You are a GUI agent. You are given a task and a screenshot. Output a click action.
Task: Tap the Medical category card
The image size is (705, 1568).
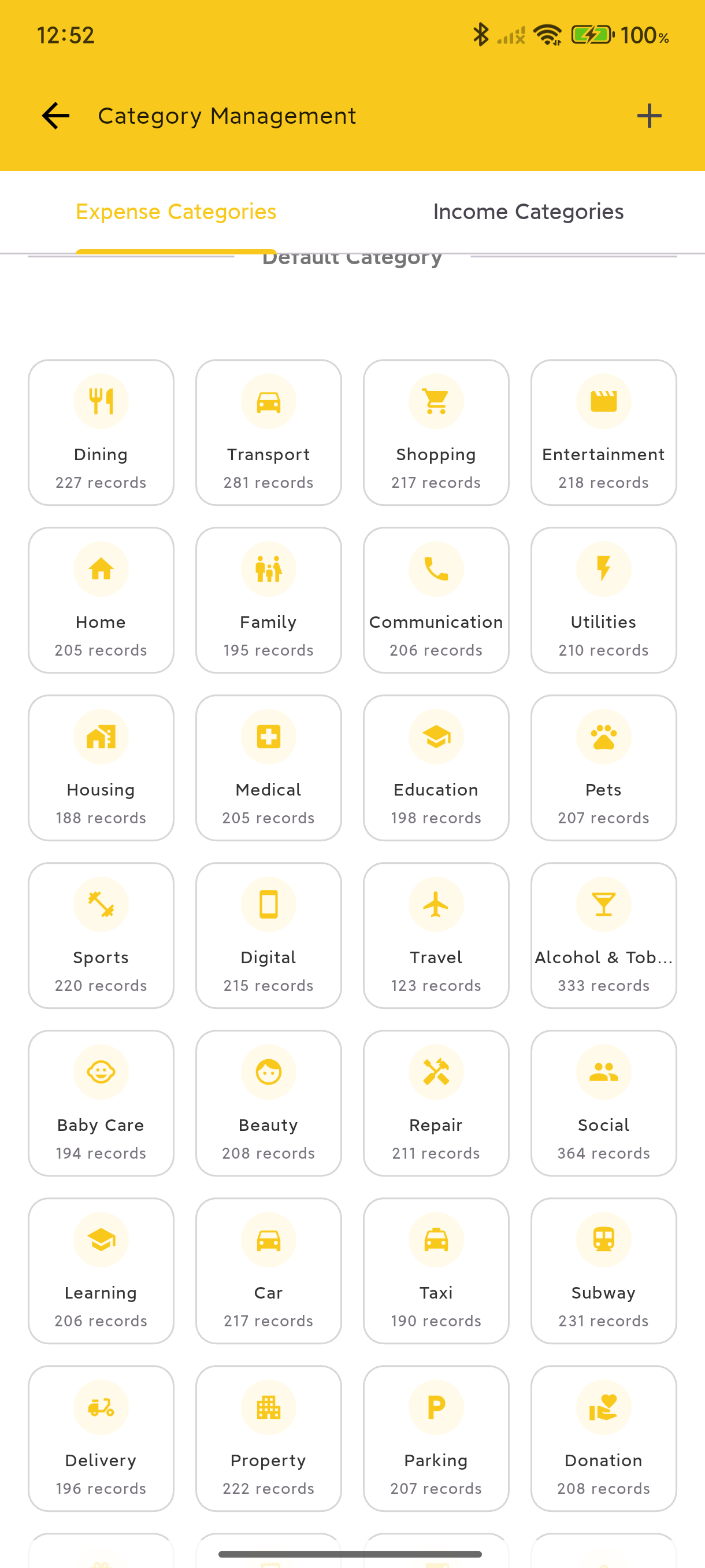tap(268, 768)
